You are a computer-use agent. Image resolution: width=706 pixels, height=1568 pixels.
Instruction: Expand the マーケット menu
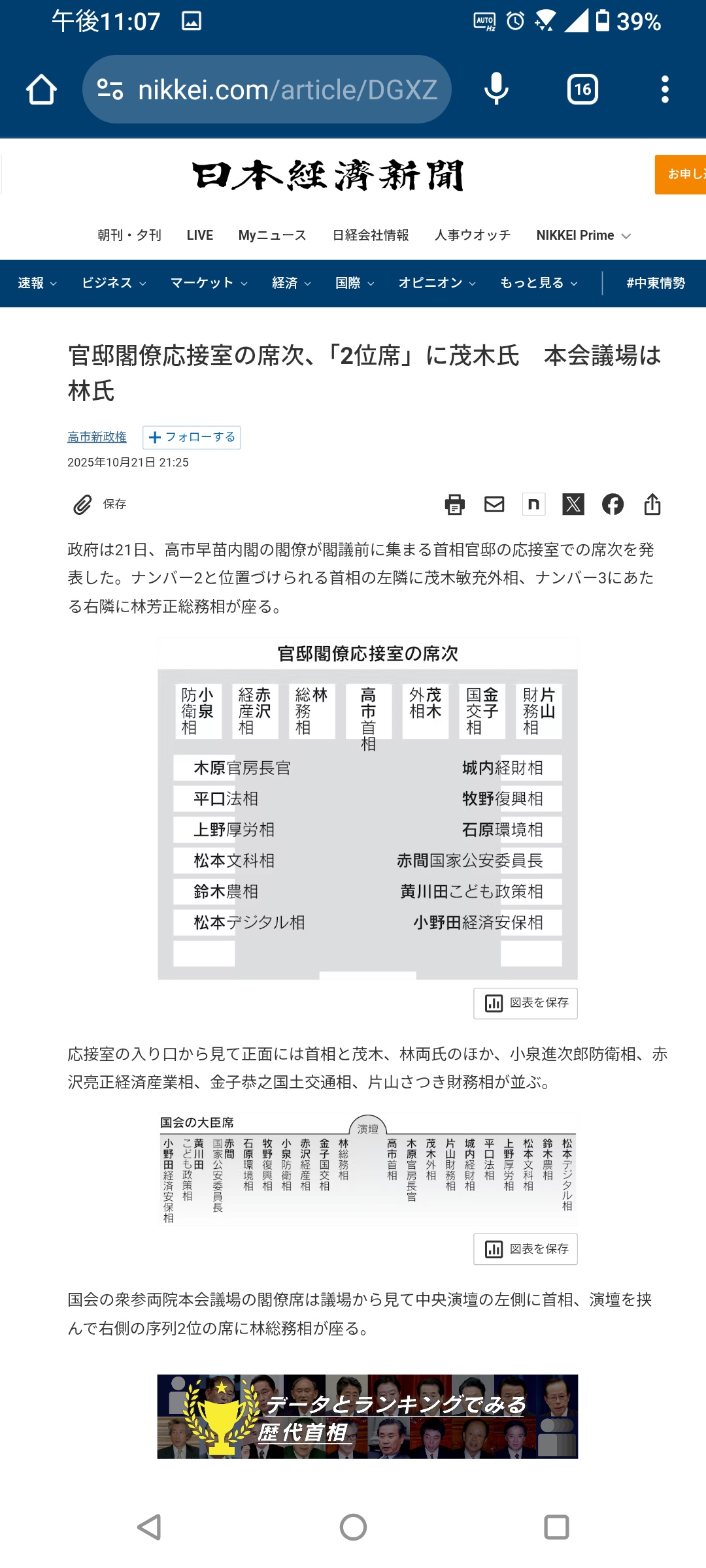(x=209, y=283)
